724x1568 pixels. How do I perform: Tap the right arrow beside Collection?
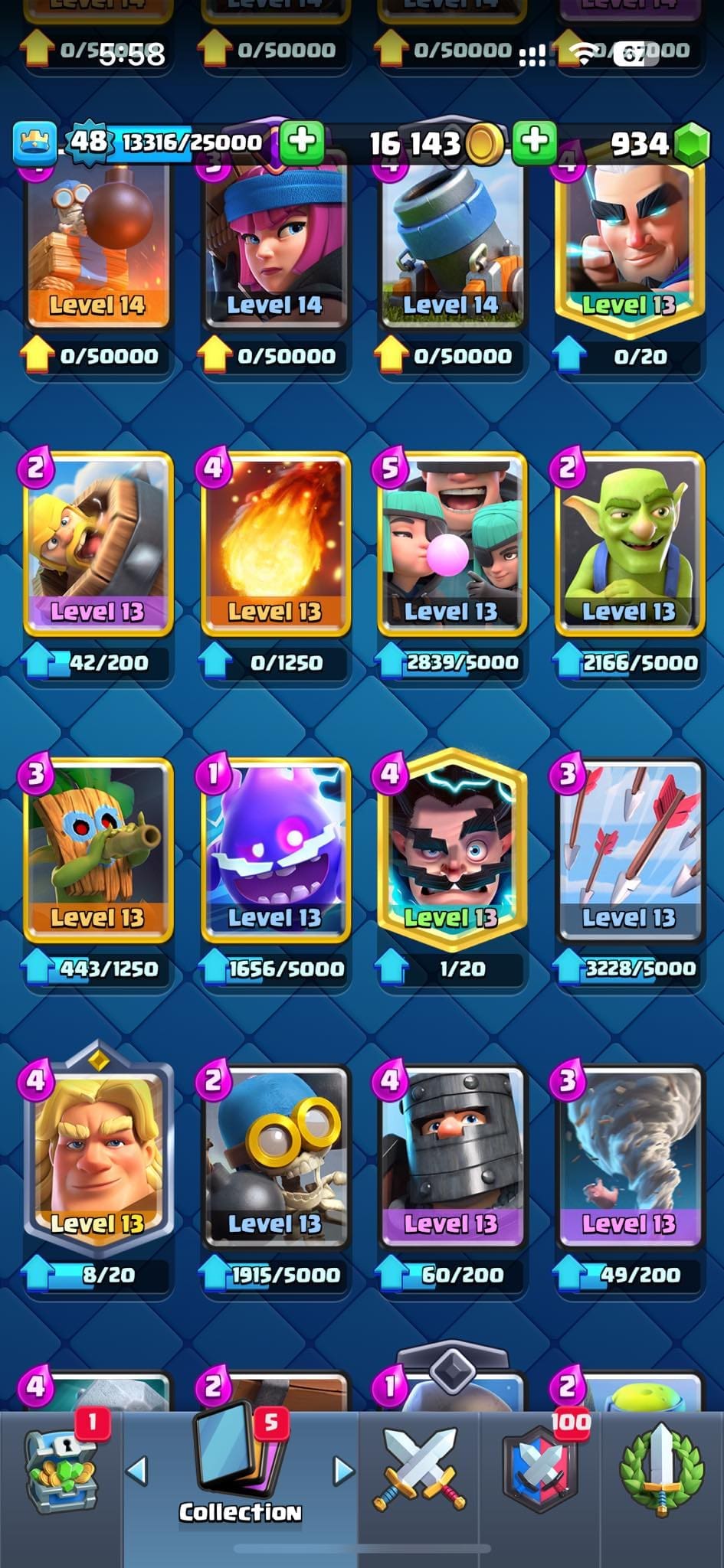point(343,1471)
